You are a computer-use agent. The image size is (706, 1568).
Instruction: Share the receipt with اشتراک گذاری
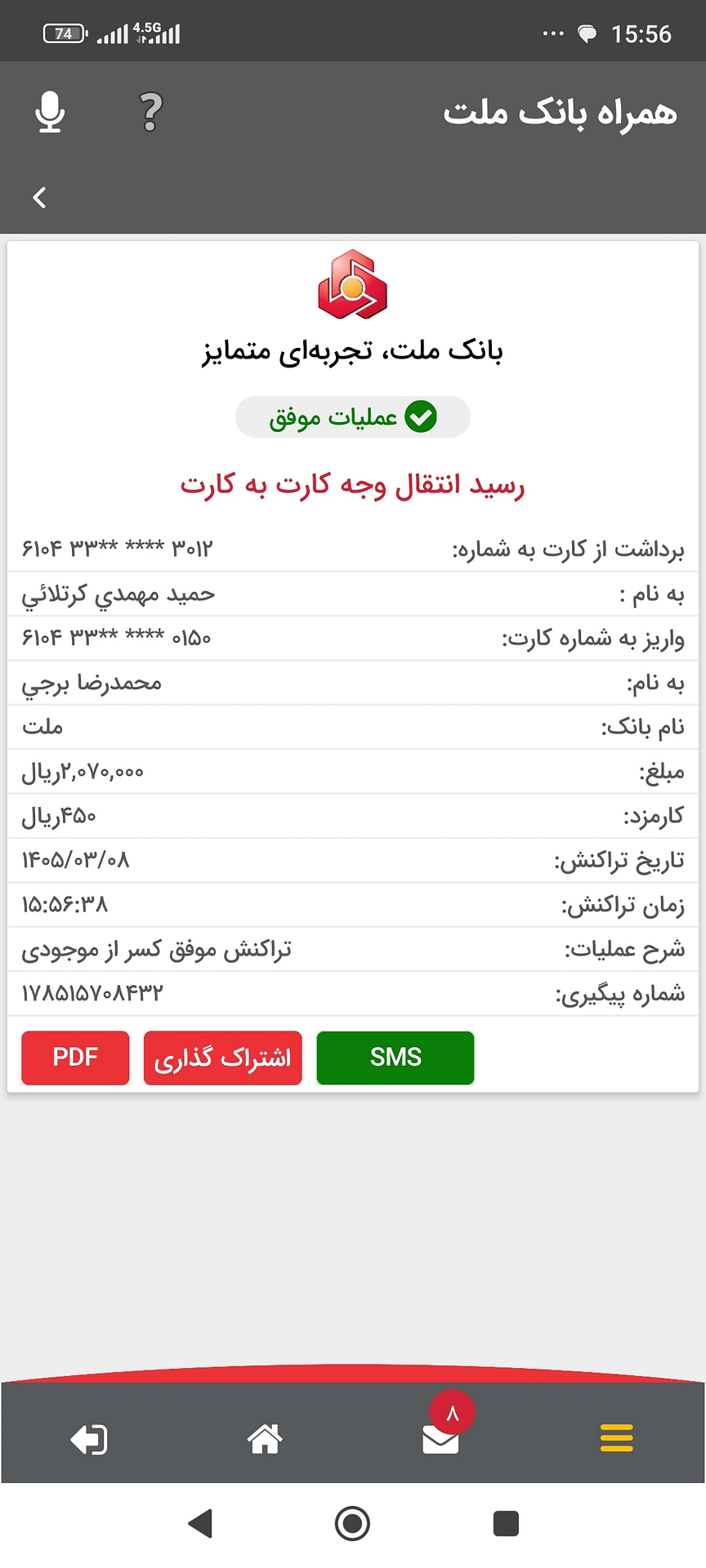[x=223, y=1058]
